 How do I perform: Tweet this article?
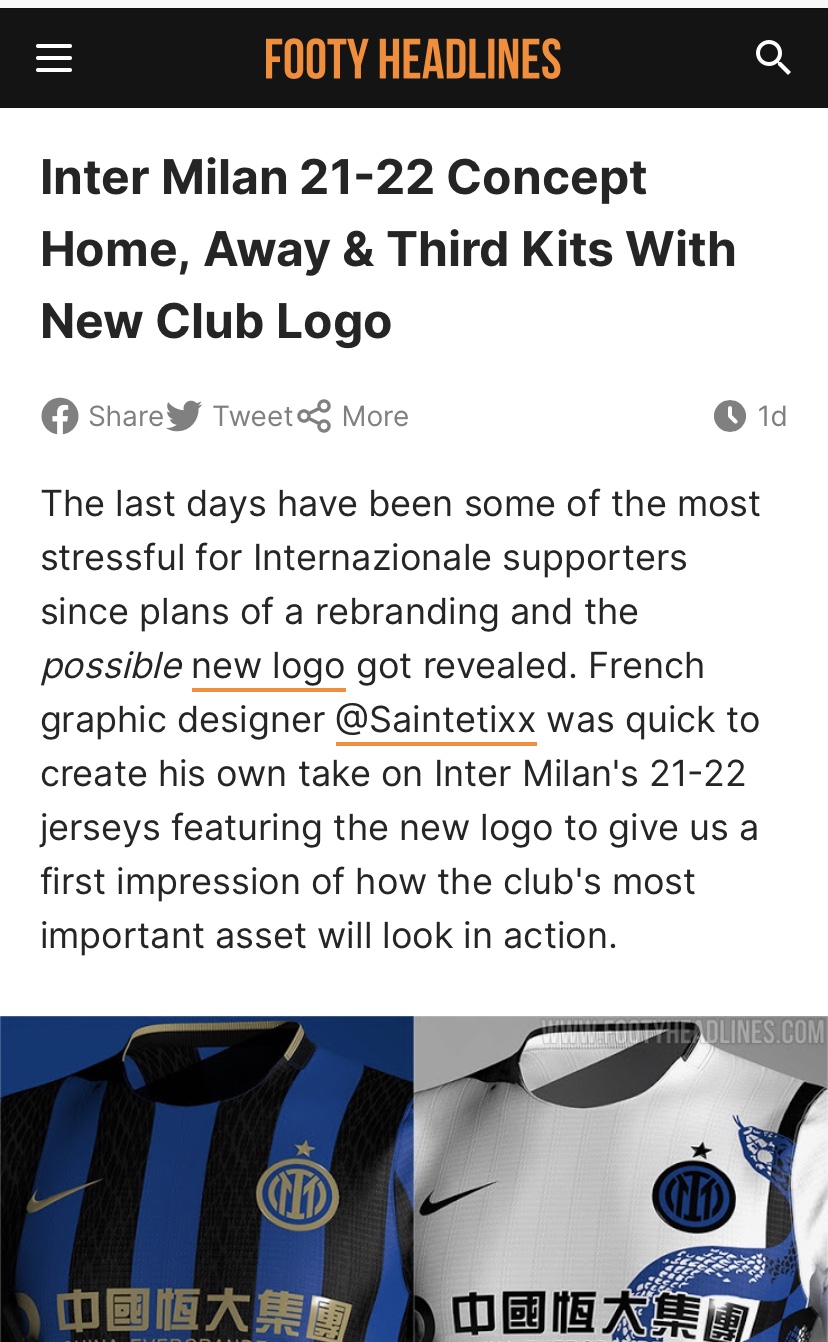[x=230, y=416]
